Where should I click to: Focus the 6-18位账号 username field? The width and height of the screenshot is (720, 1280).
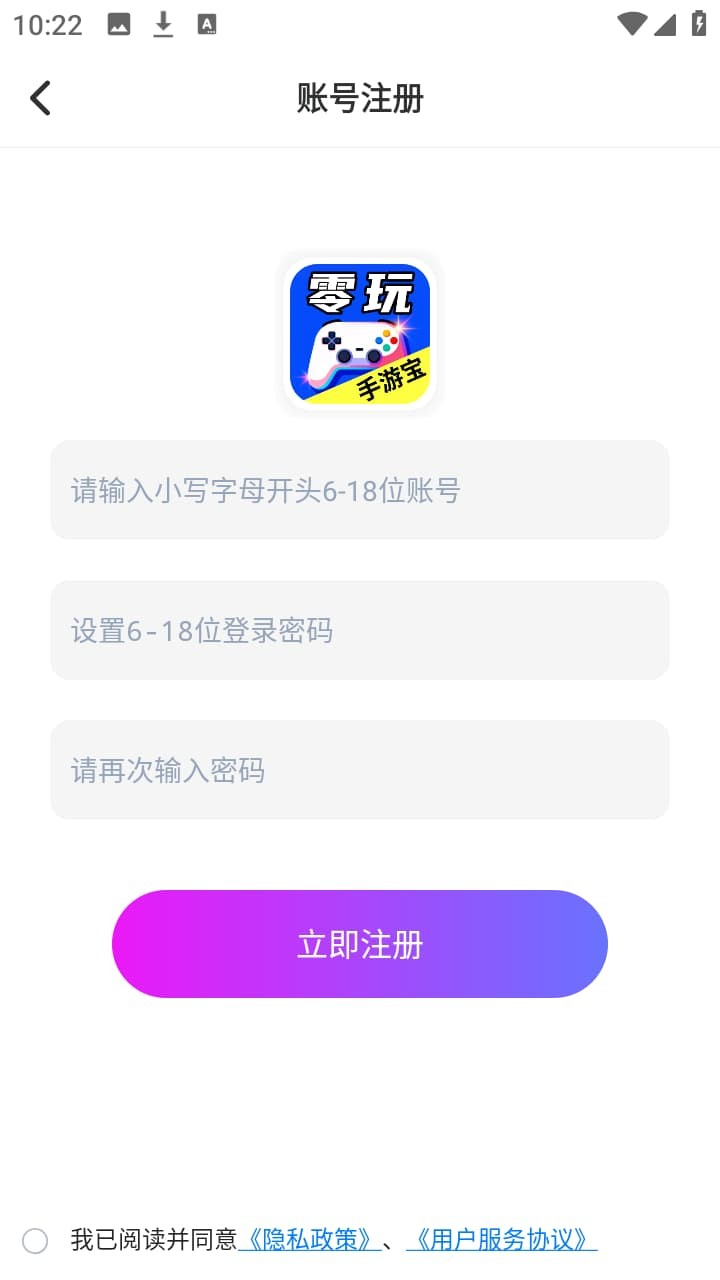360,490
